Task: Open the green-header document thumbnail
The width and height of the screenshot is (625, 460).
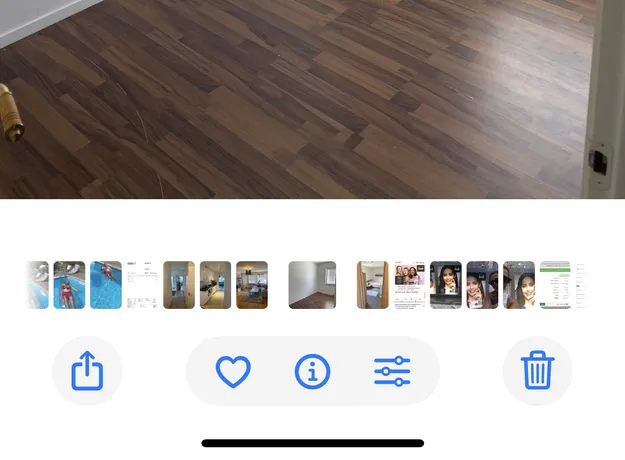Action: 554,285
